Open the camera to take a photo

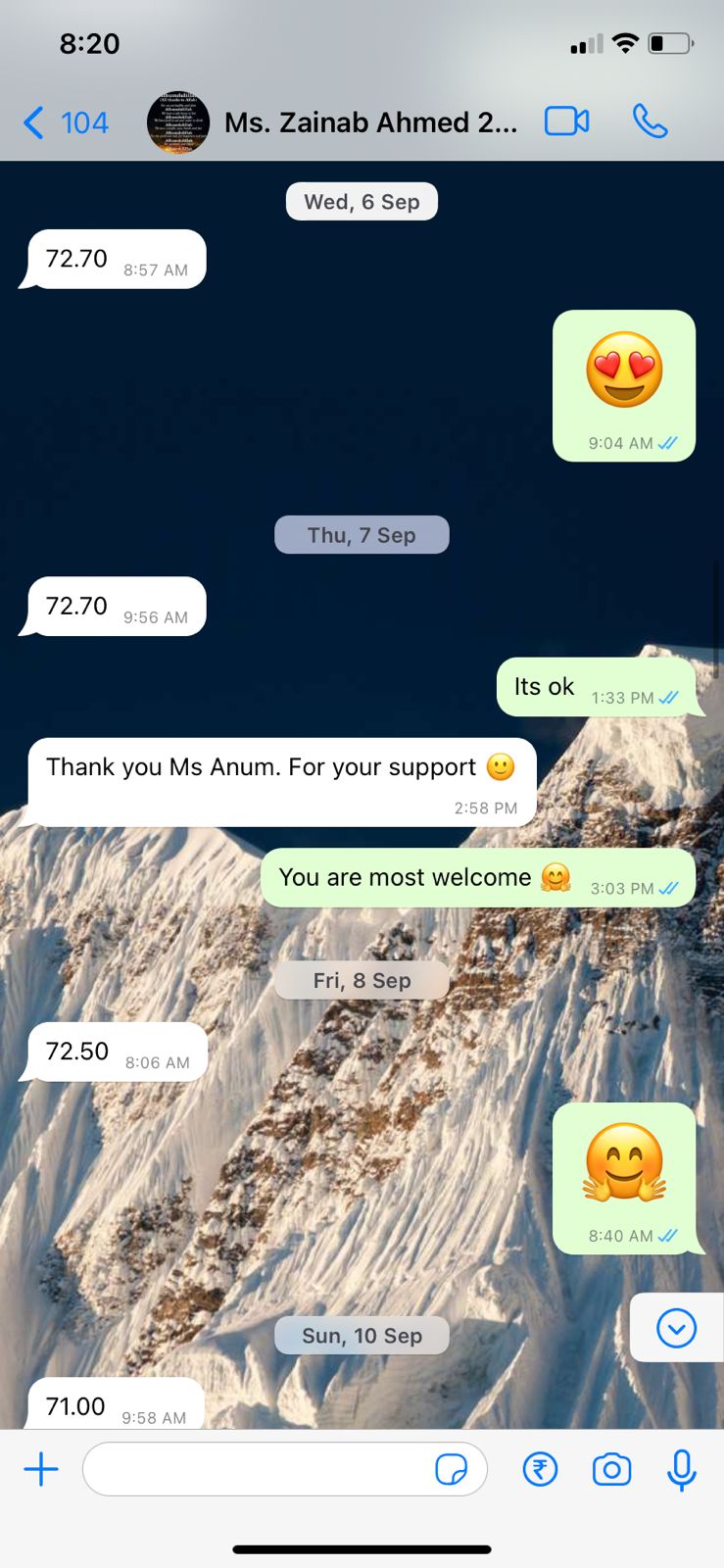[611, 1469]
